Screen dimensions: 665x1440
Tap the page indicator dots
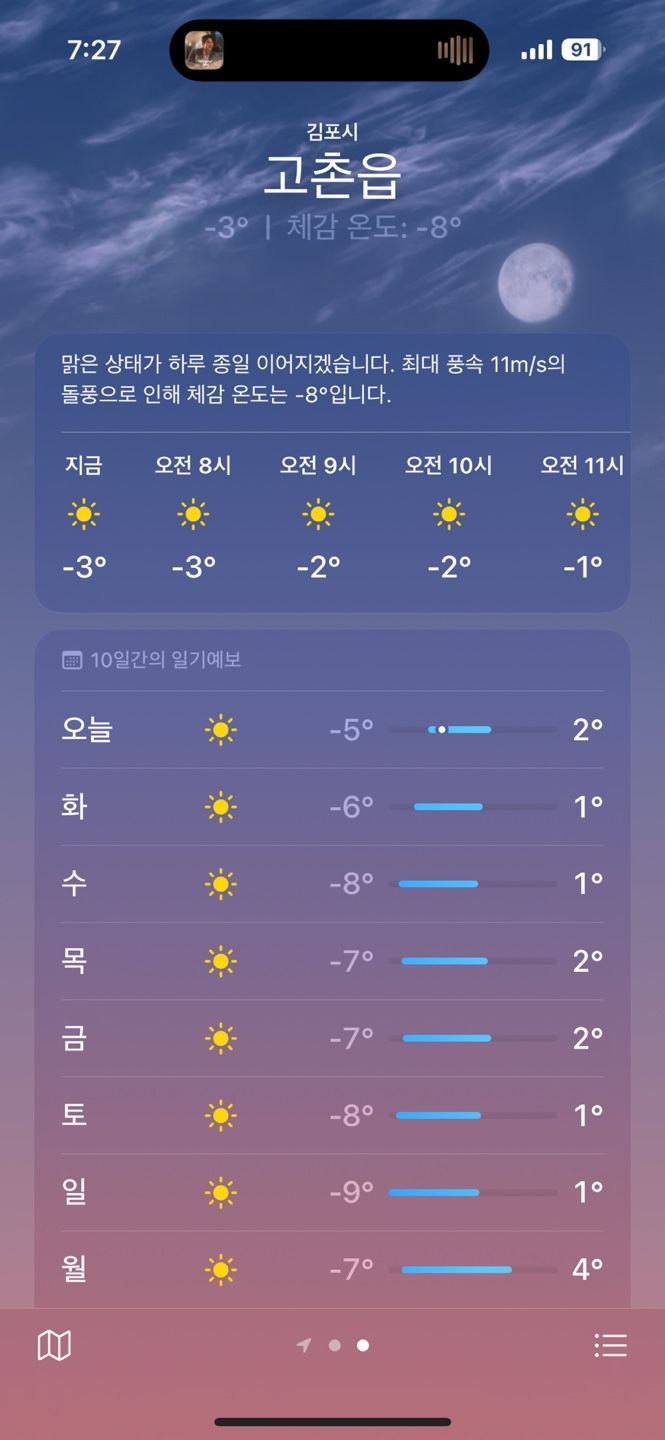pos(333,1345)
